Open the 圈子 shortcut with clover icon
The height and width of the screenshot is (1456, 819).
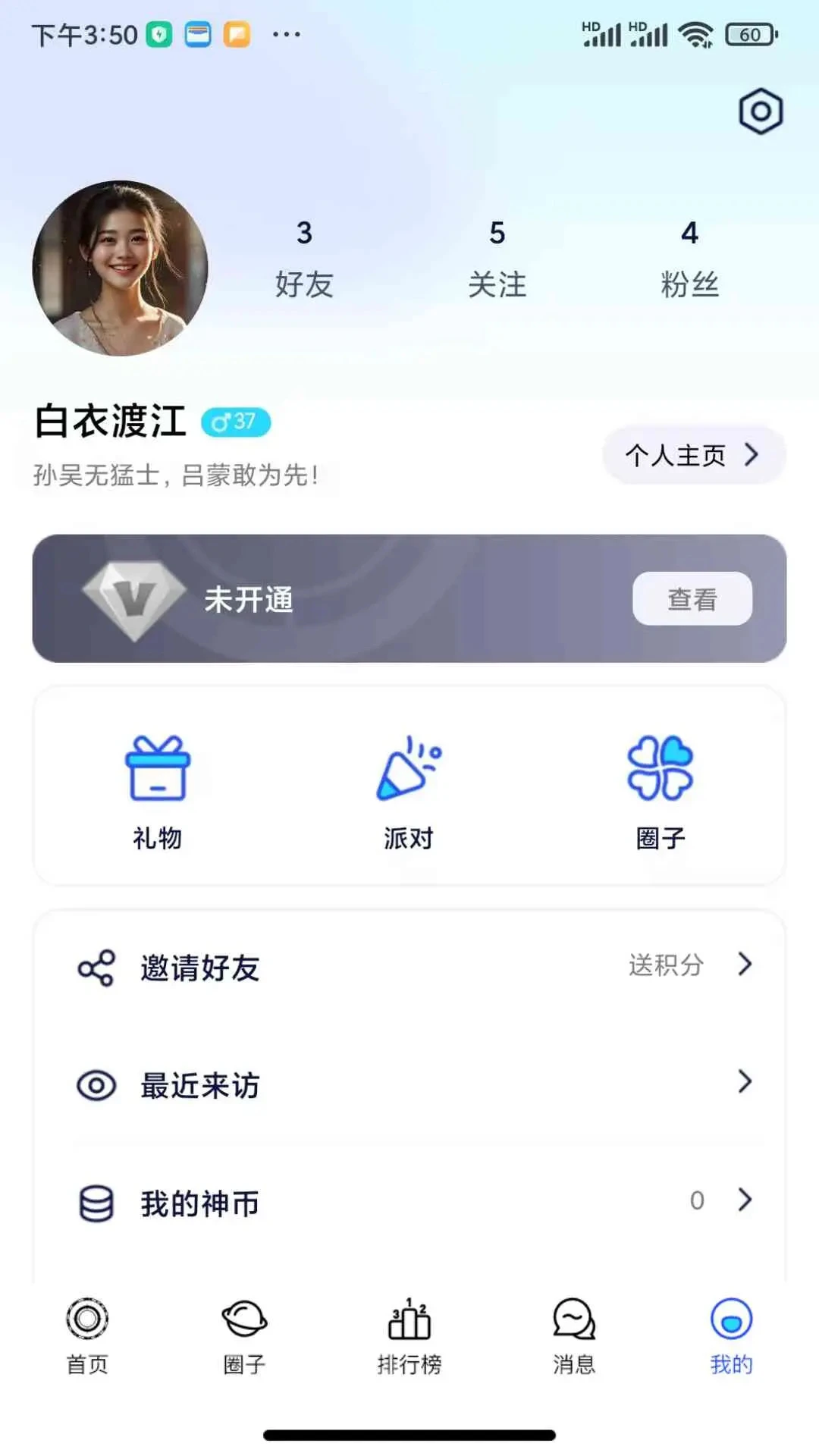(660, 792)
